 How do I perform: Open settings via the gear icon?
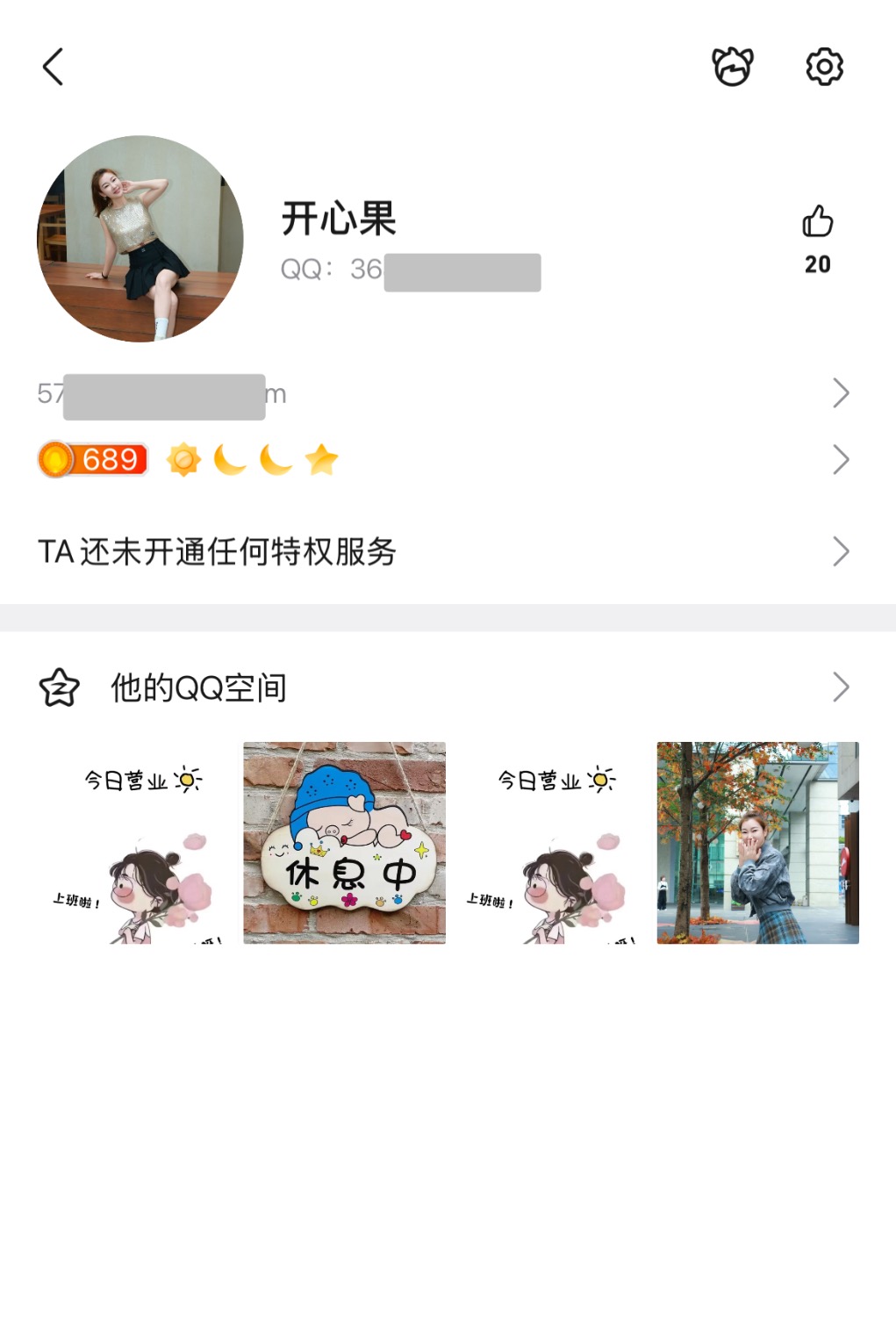[824, 67]
